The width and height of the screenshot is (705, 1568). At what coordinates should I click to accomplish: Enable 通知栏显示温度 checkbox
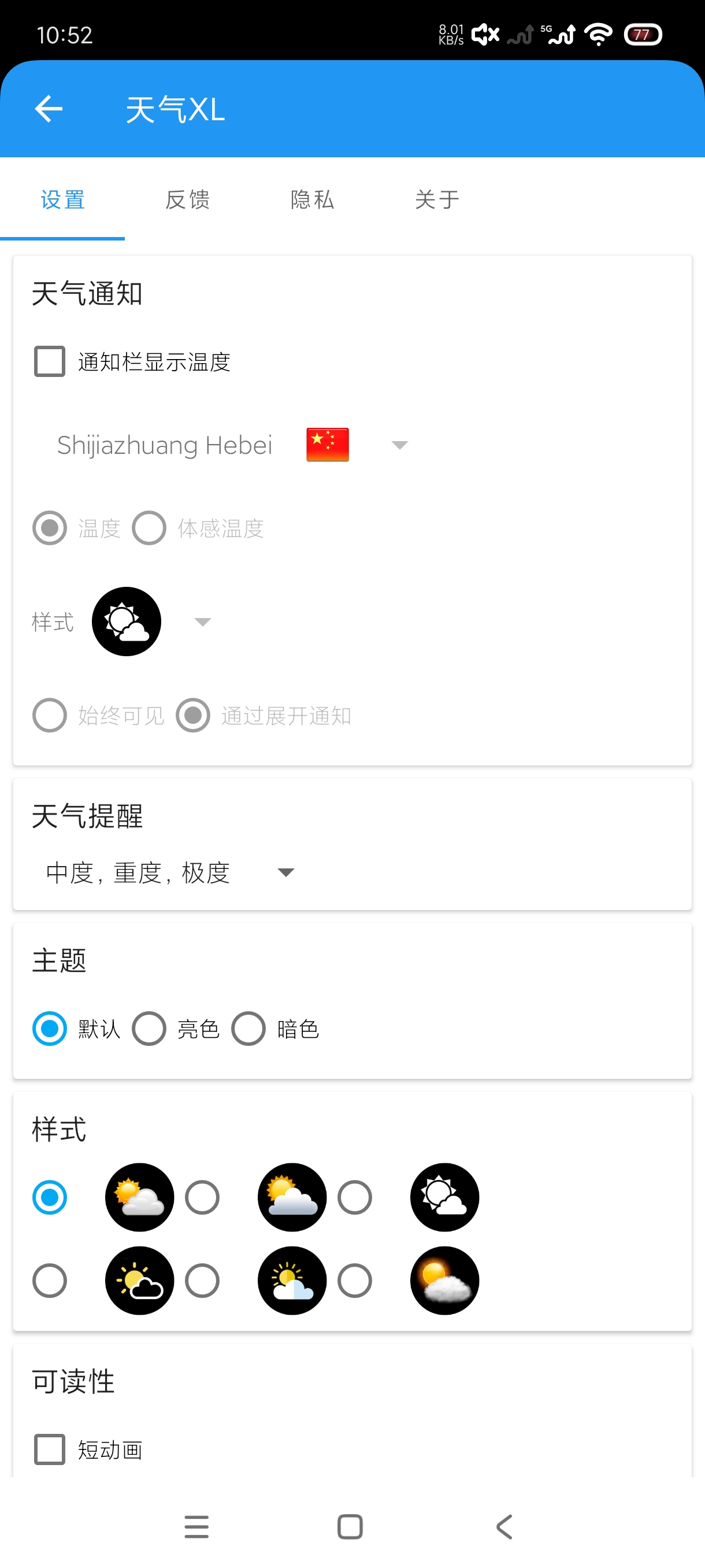50,361
